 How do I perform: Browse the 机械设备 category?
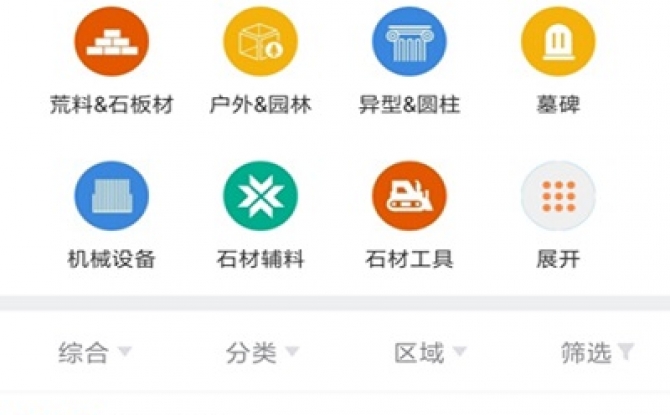(111, 197)
